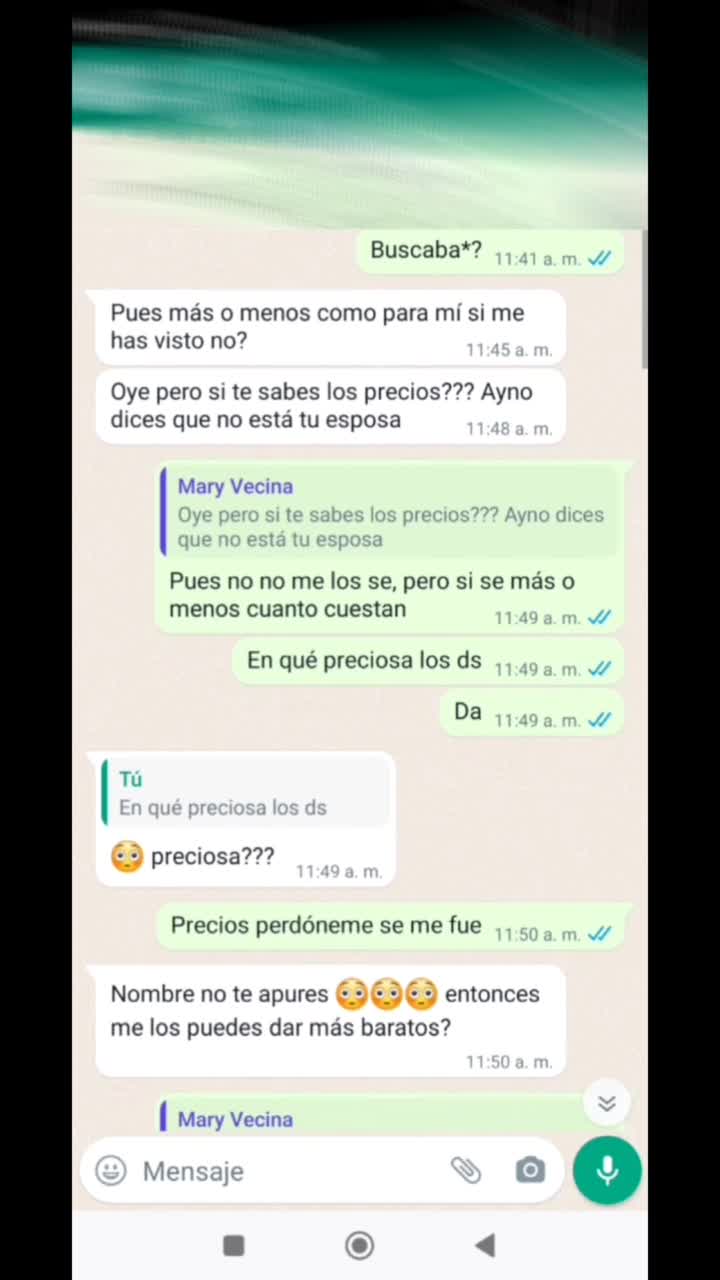Record a voice message with microphone
This screenshot has height=1280, width=720.
[607, 1170]
